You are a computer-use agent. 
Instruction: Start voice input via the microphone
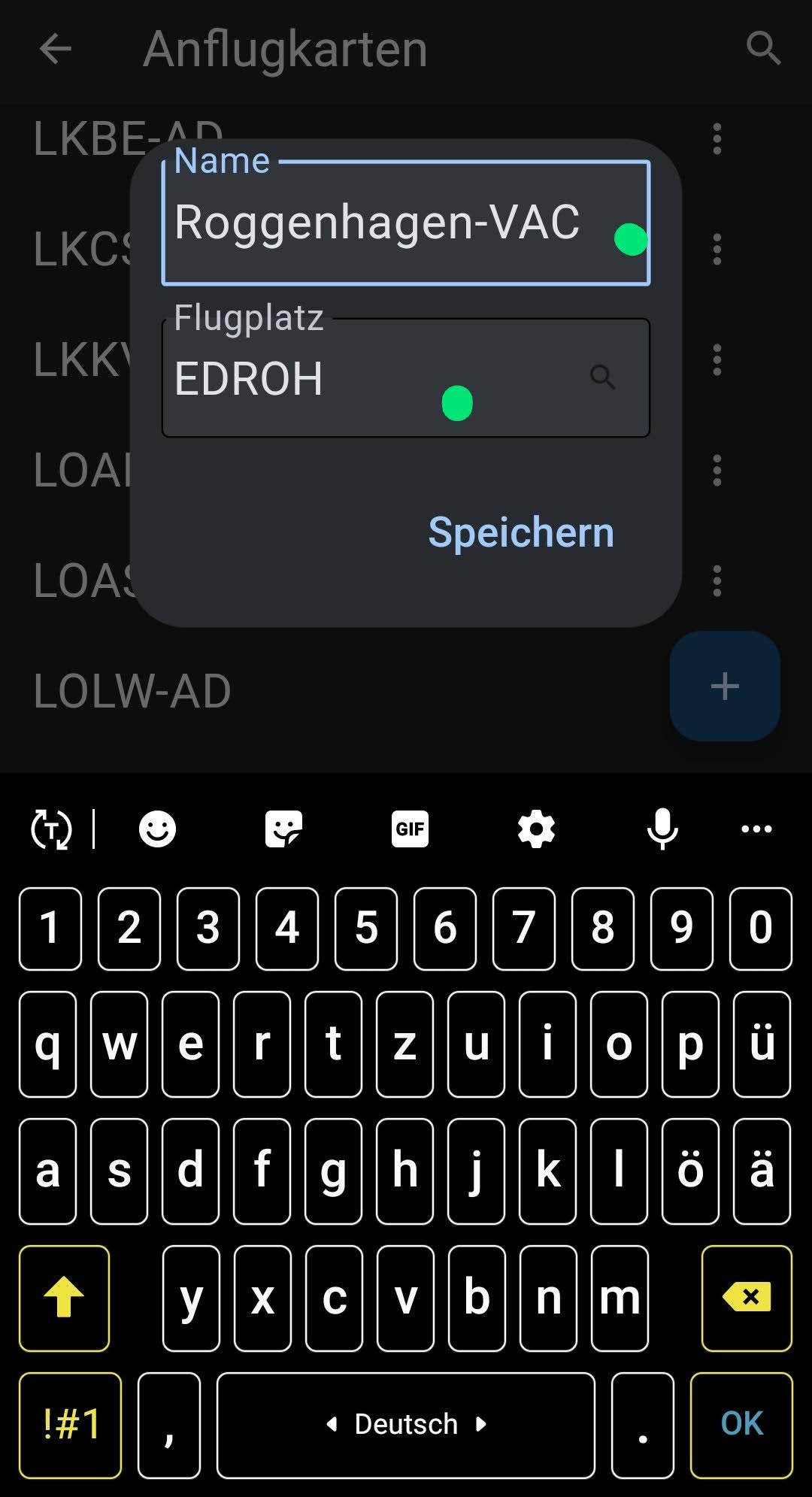662,829
